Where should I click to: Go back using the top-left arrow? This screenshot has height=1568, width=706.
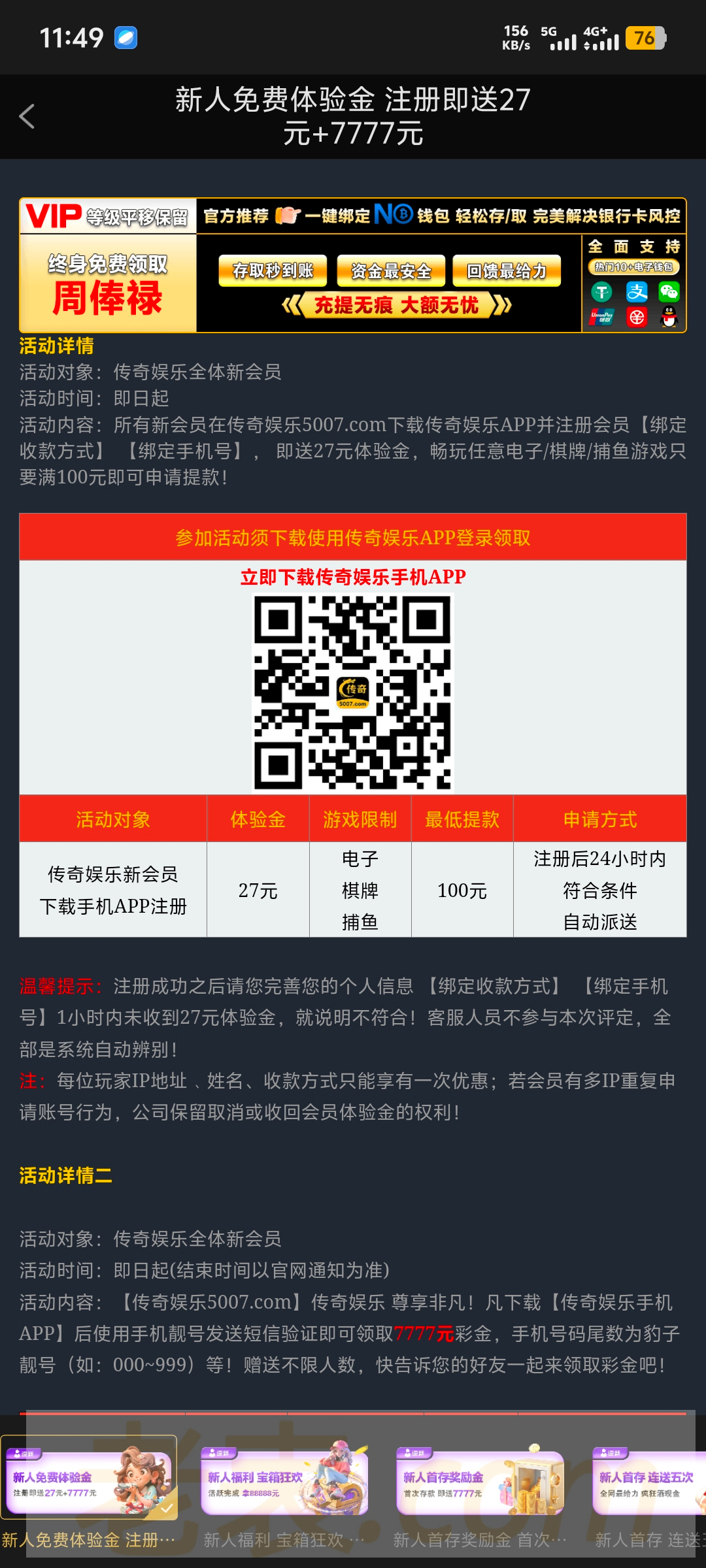27,117
